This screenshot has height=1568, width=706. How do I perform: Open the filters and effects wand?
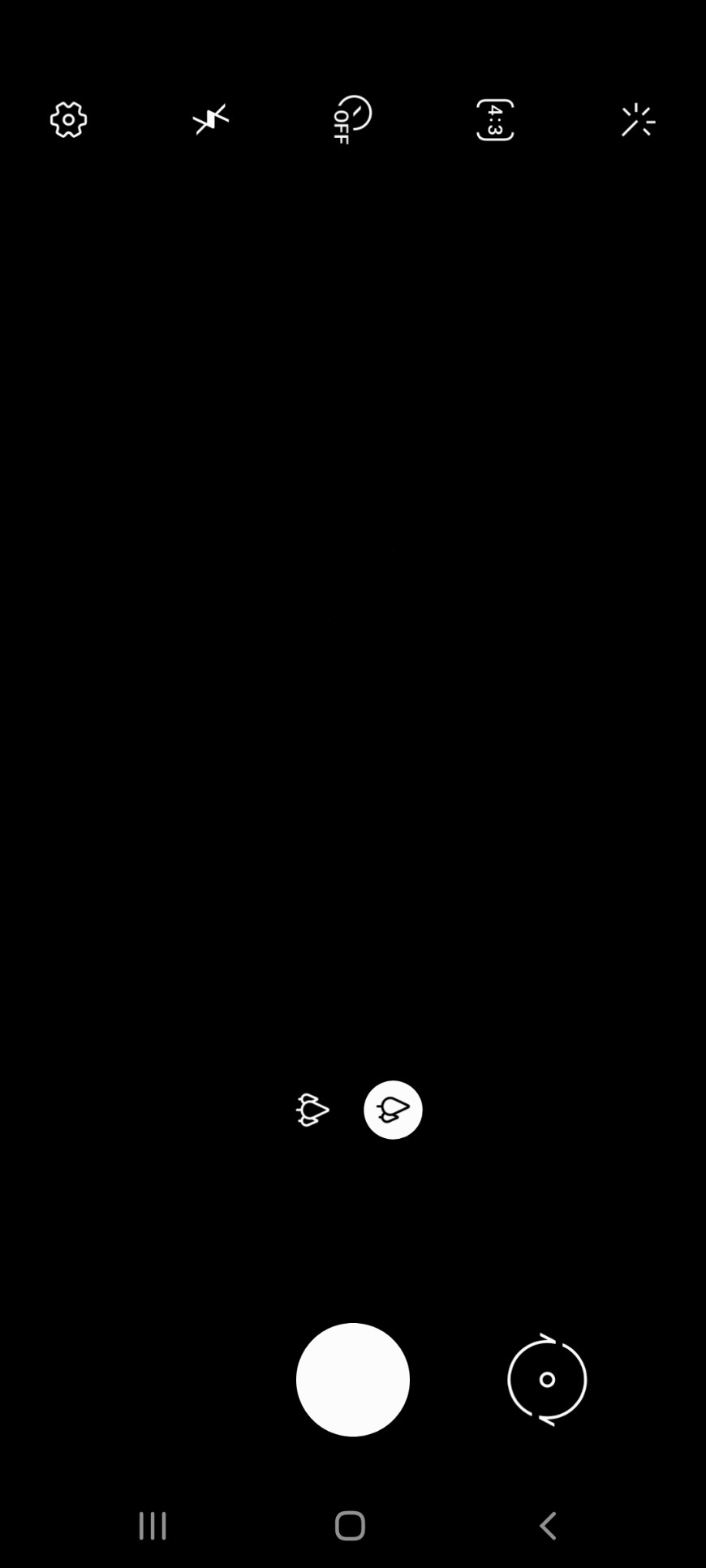point(638,120)
